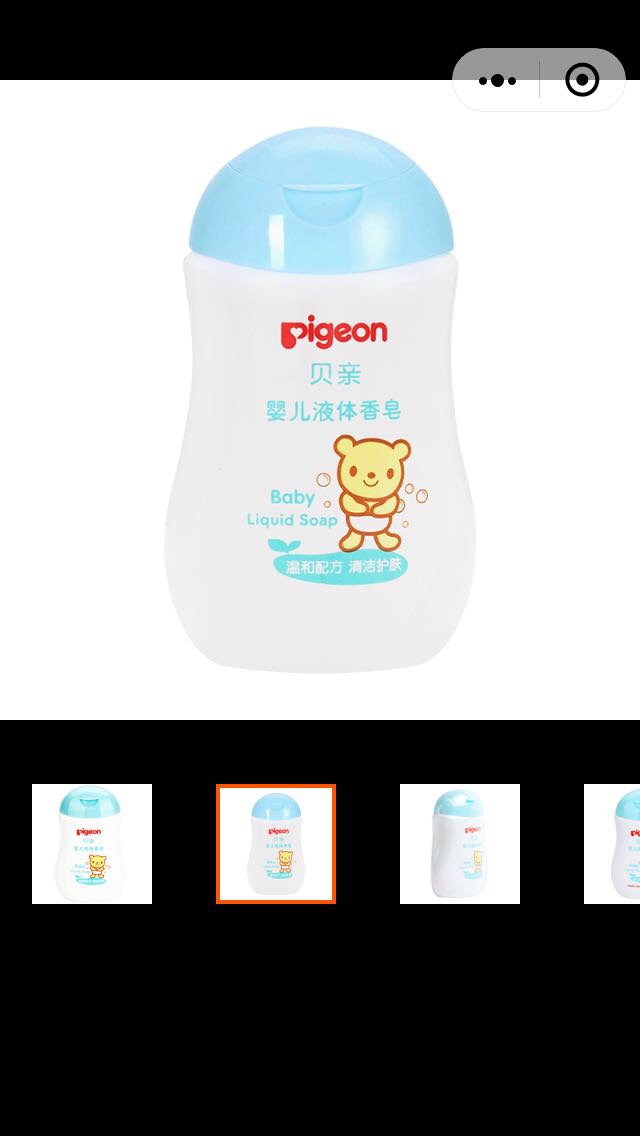Select the highlighted second product thumbnail
The image size is (640, 1136).
276,844
